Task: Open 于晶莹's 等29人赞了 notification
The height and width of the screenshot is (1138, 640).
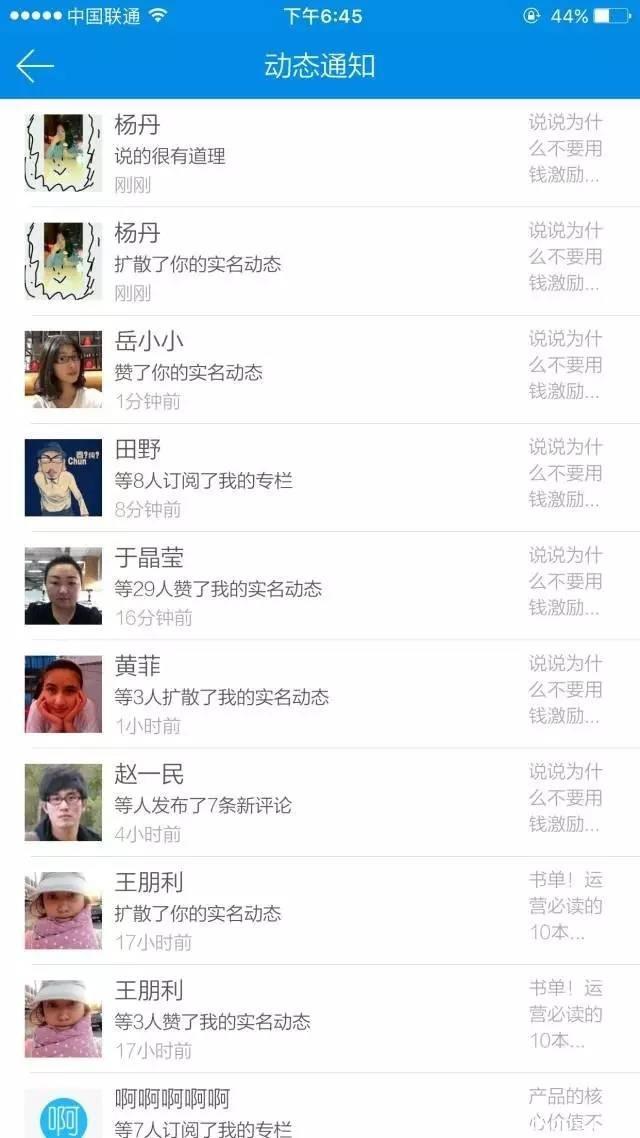Action: [x=300, y=587]
